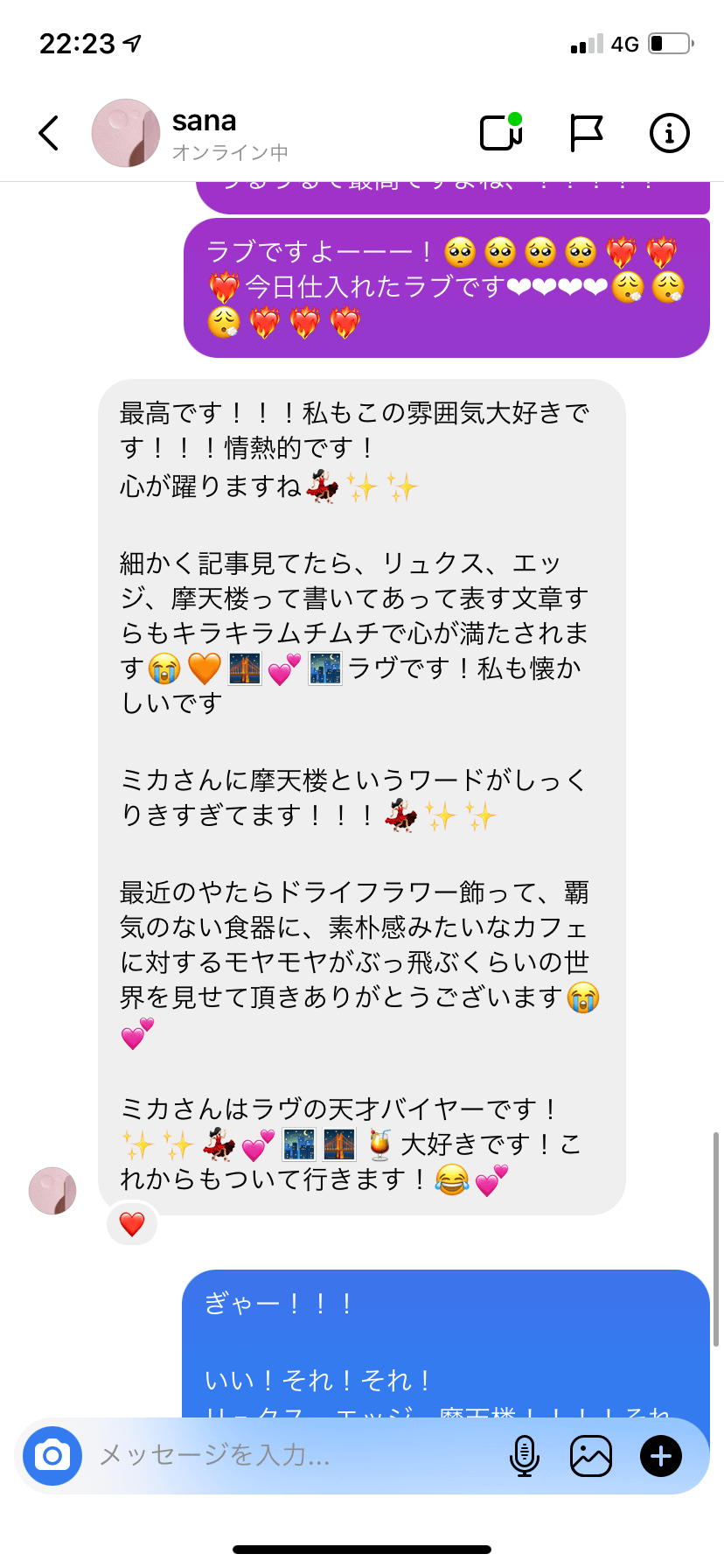Record a voice message with microphone
The height and width of the screenshot is (1568, 724).
click(x=524, y=1455)
